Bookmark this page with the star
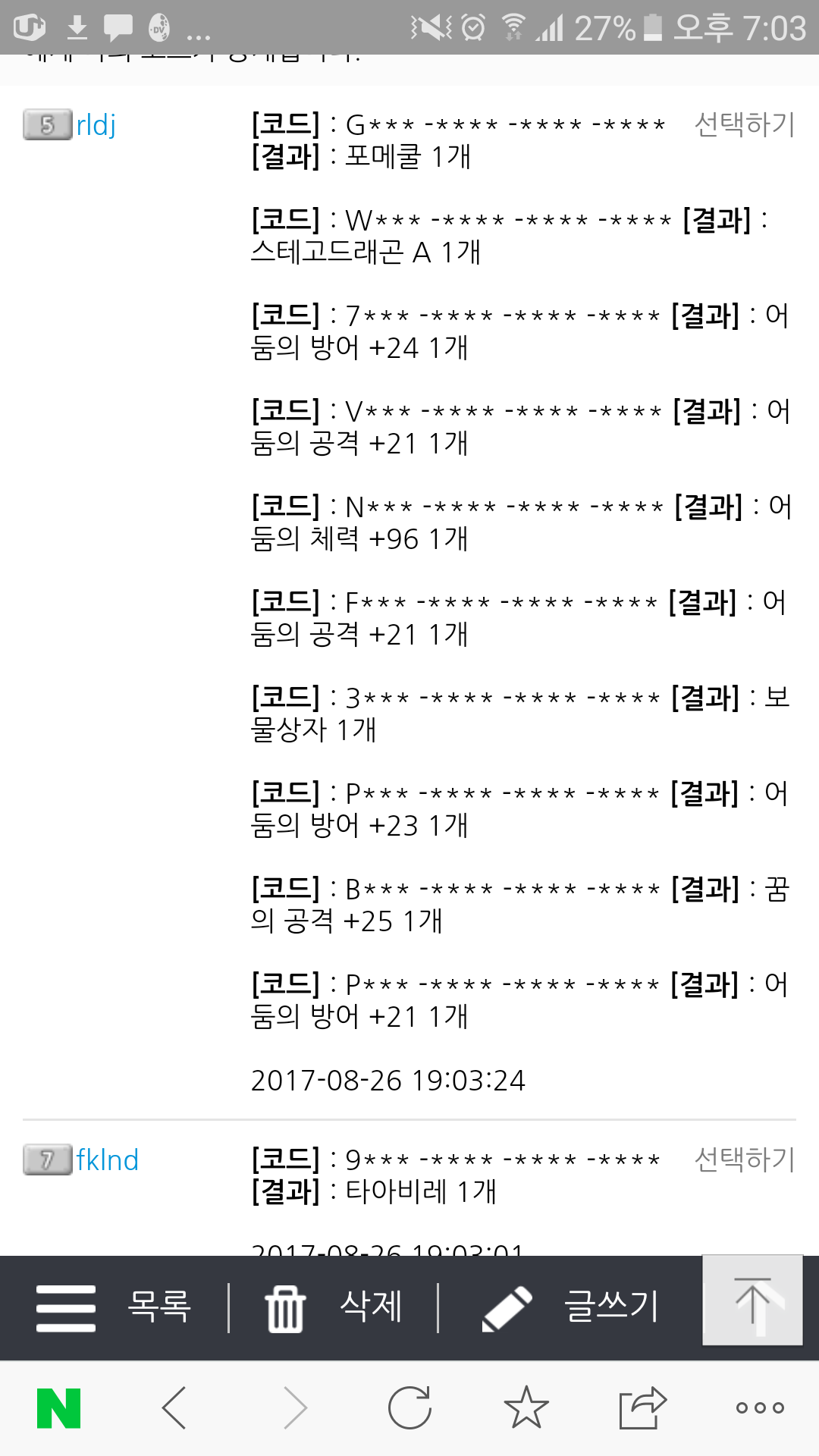The width and height of the screenshot is (819, 1456). pos(526,1408)
